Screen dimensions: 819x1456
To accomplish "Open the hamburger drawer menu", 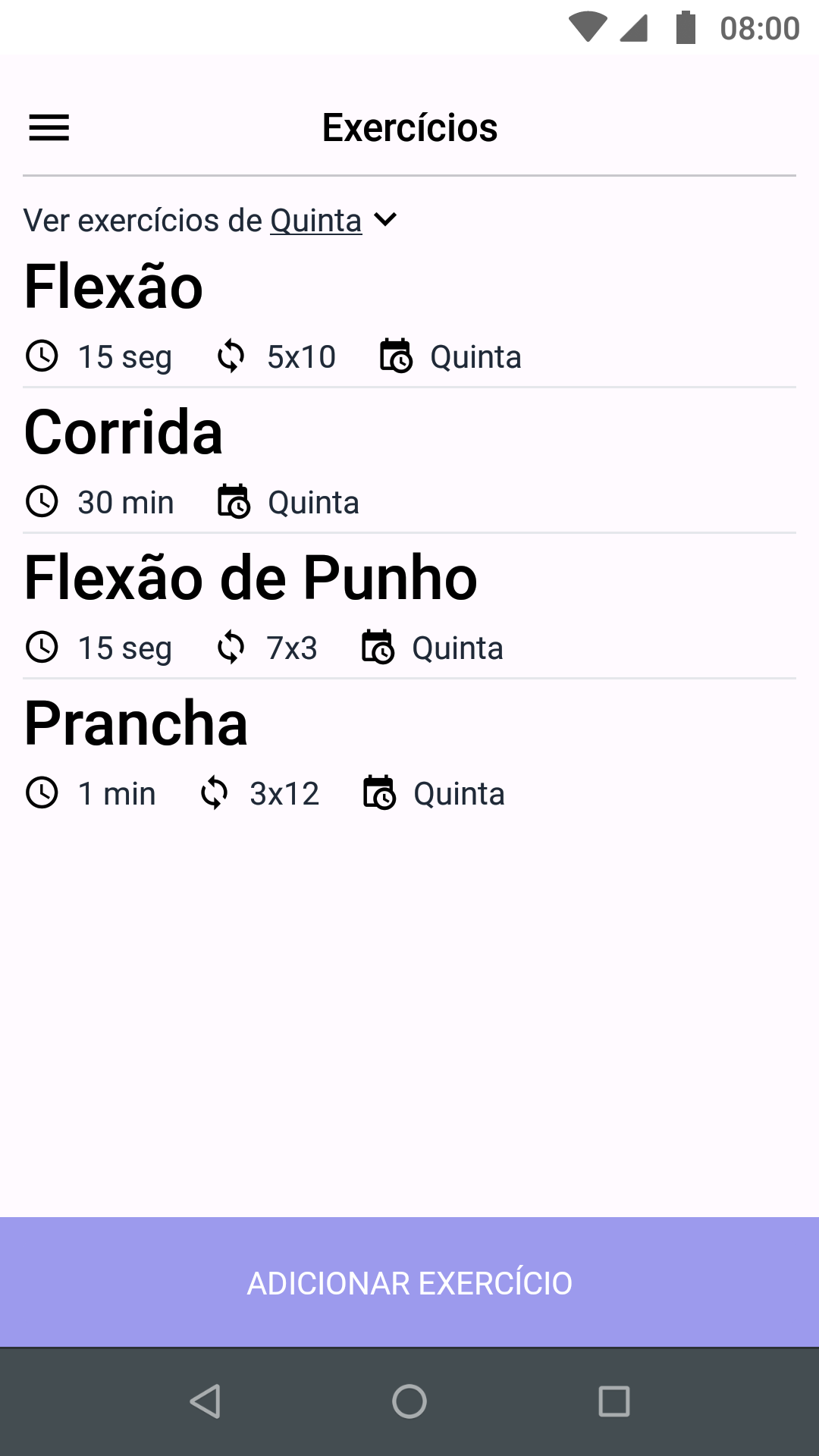I will (49, 127).
